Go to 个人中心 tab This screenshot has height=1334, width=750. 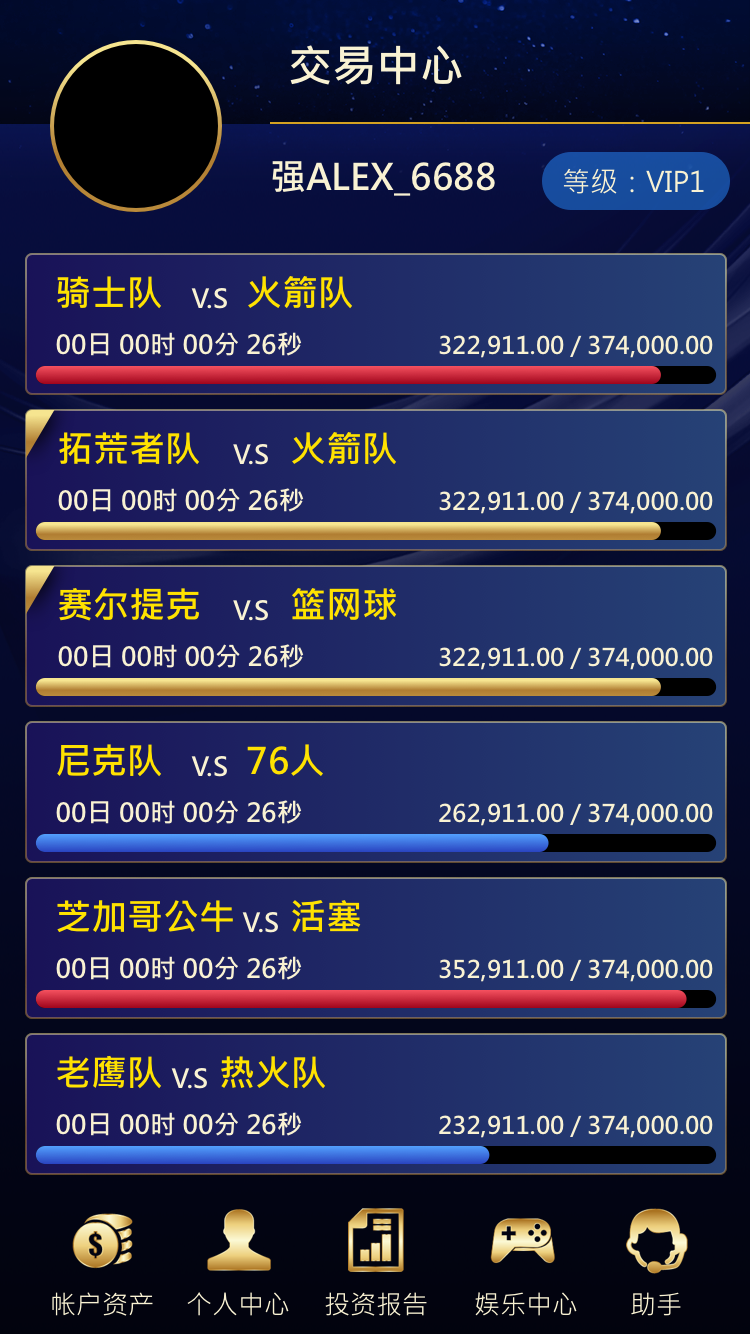point(238,1262)
